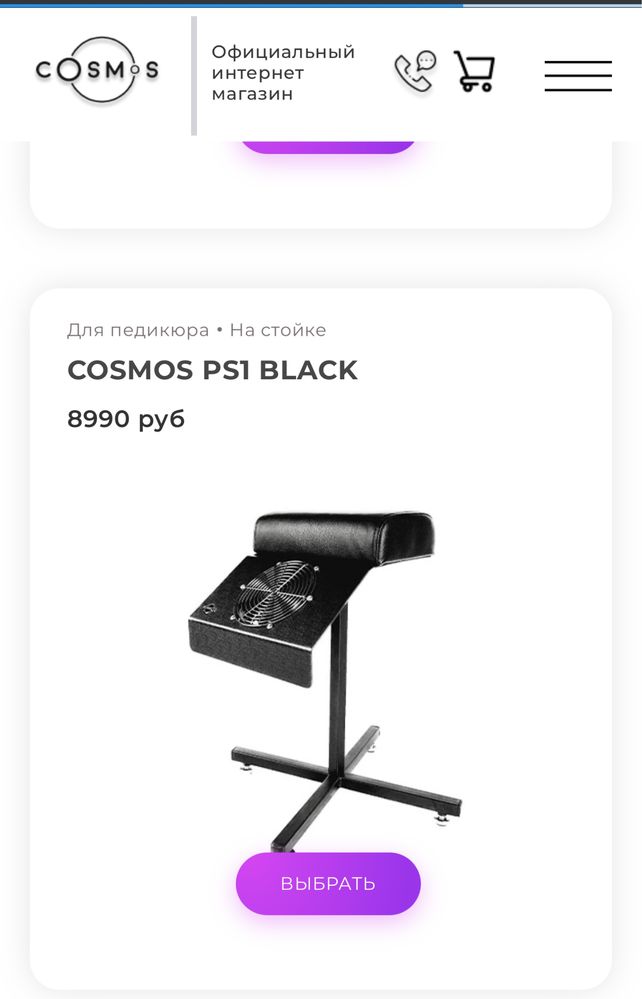Open the COSMOS PS1 BLACK product card
The height and width of the screenshot is (999, 642).
[x=212, y=370]
